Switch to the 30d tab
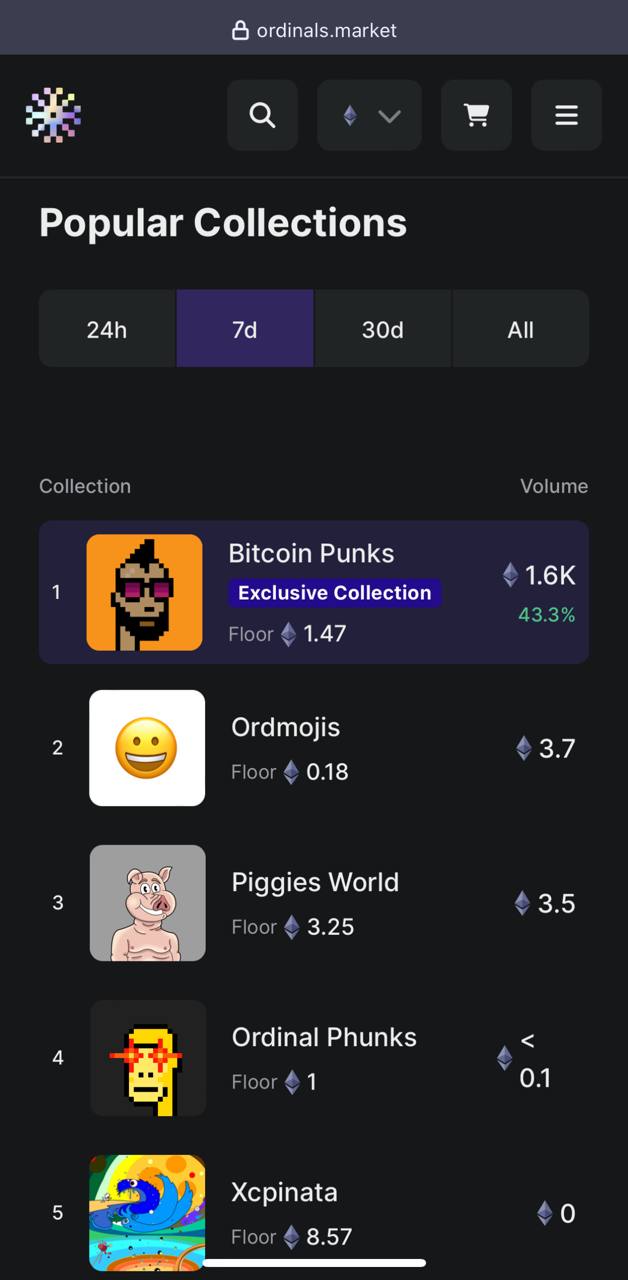Image resolution: width=628 pixels, height=1280 pixels. [383, 329]
